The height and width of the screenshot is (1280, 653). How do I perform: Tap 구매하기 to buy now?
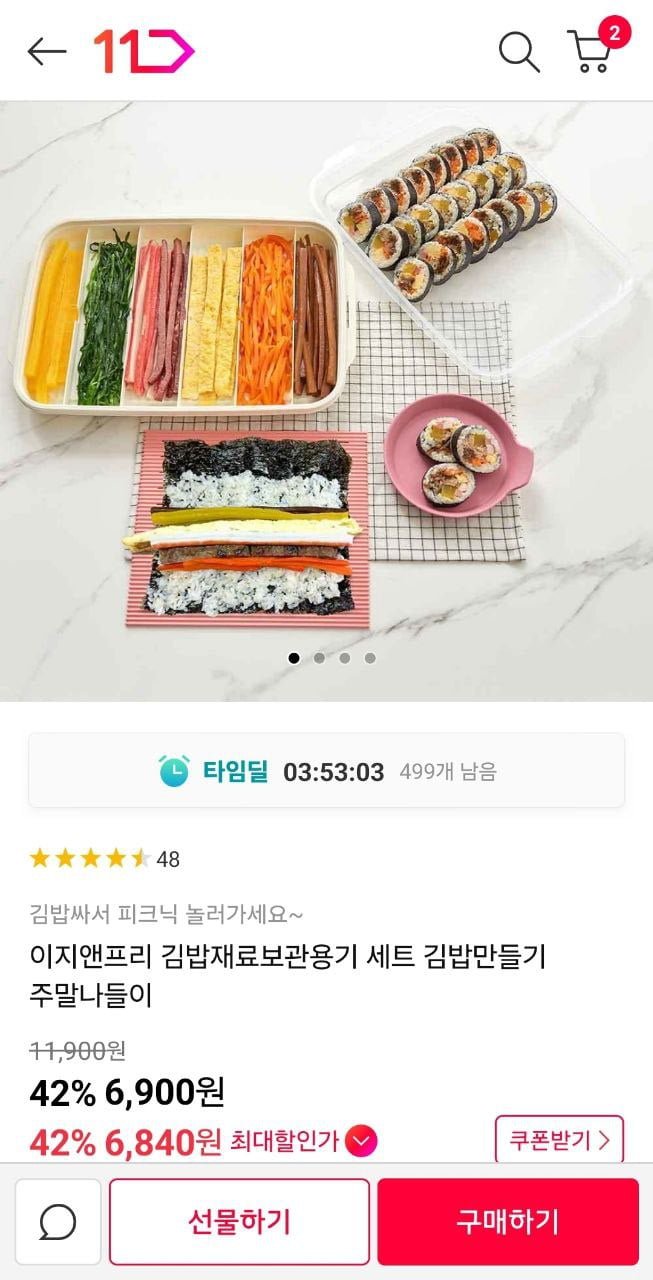click(x=507, y=1221)
